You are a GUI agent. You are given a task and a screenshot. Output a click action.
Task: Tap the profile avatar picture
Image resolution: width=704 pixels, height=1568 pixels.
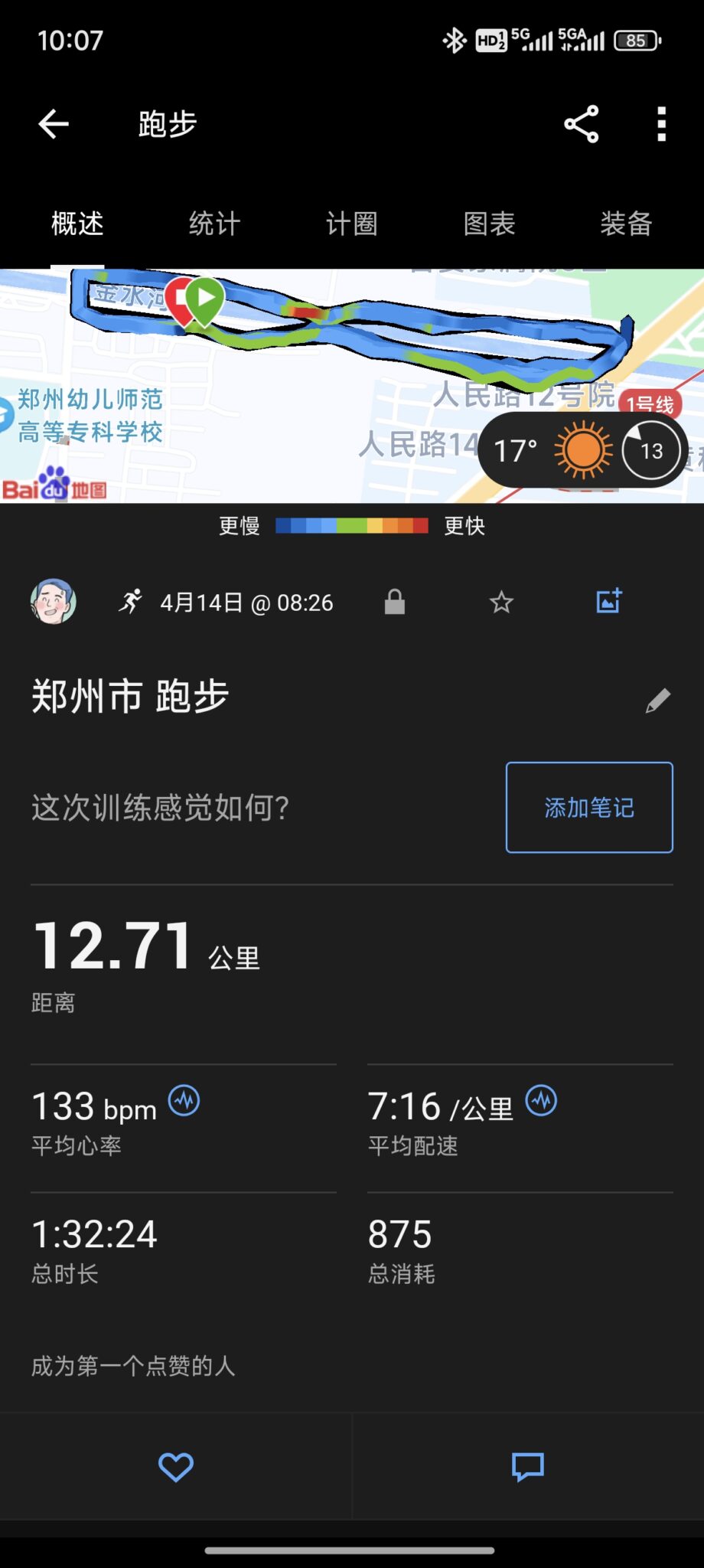pyautogui.click(x=54, y=602)
